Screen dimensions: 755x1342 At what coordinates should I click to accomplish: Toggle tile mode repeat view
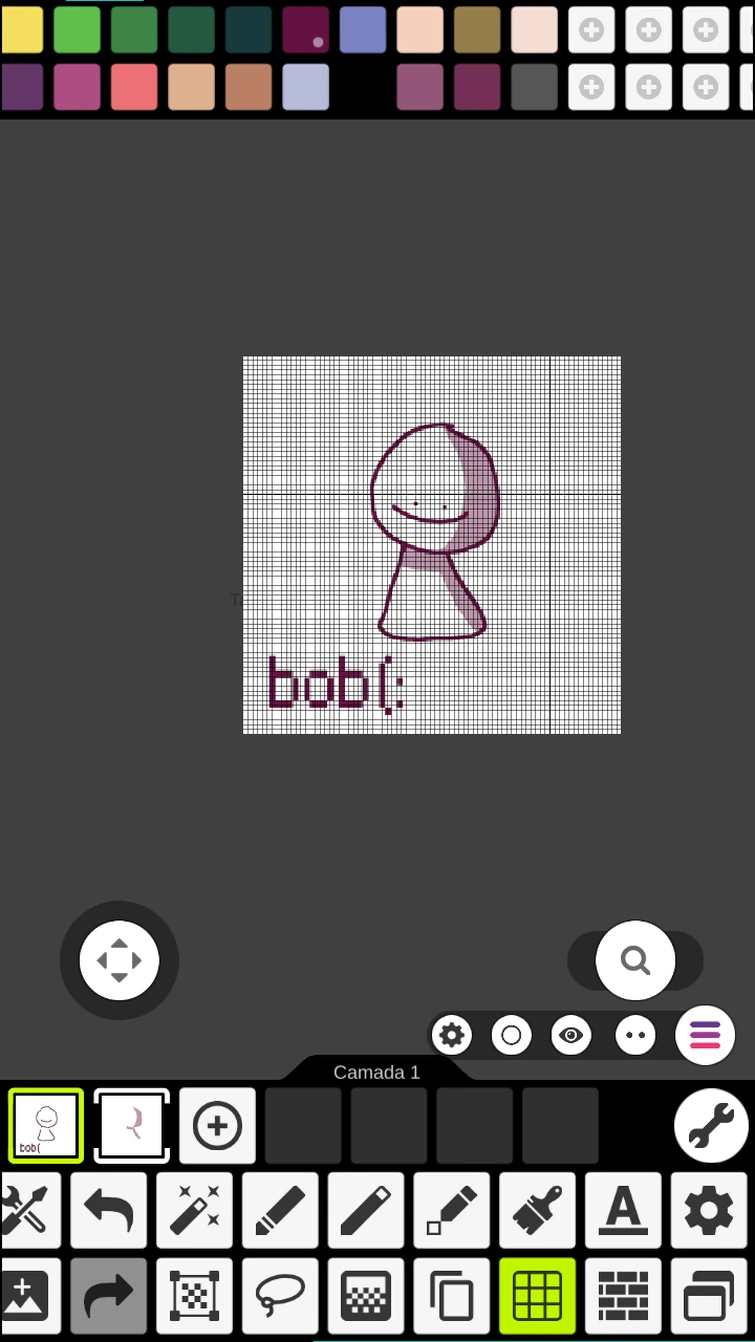(x=623, y=1296)
